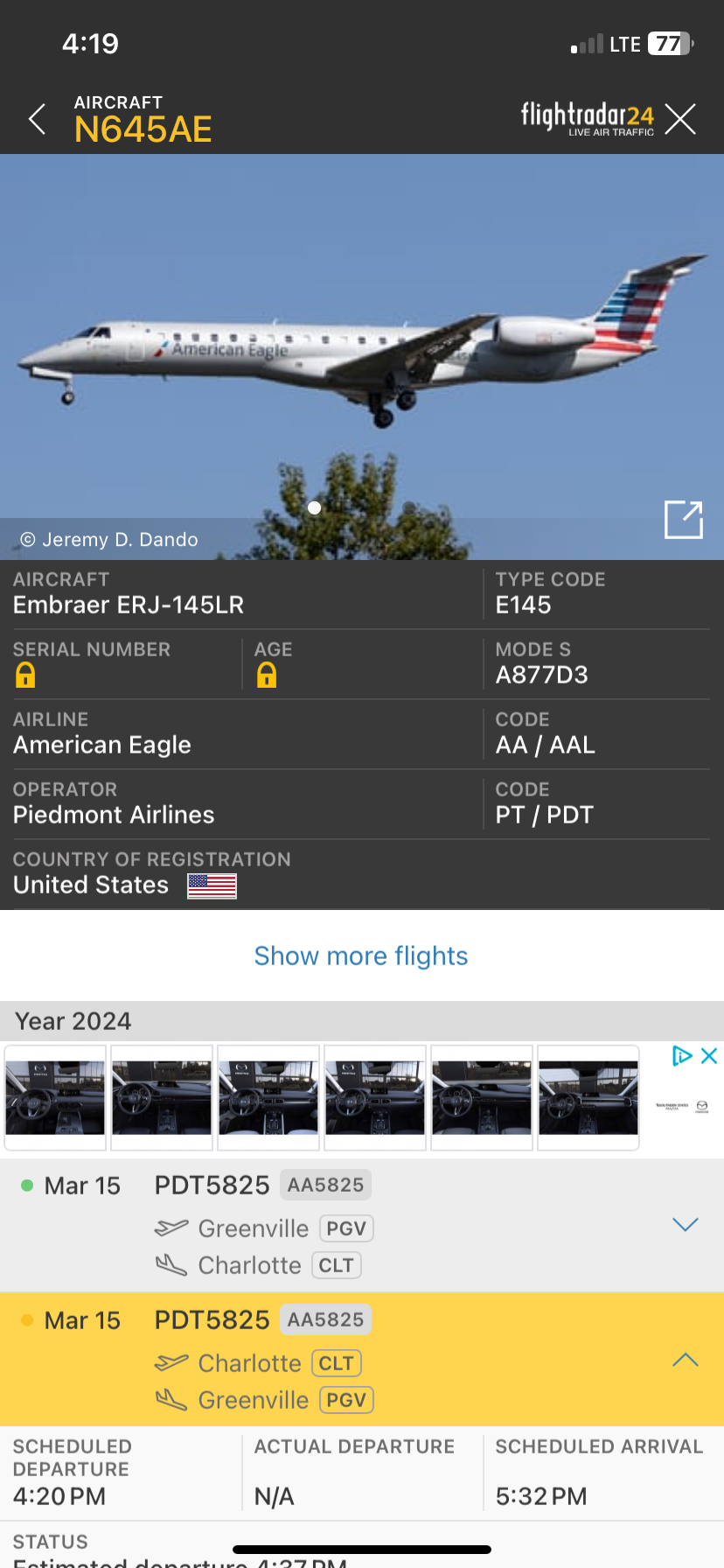Screen dimensions: 724x1568
Task: Open aircraft photo in external view
Action: point(683,520)
